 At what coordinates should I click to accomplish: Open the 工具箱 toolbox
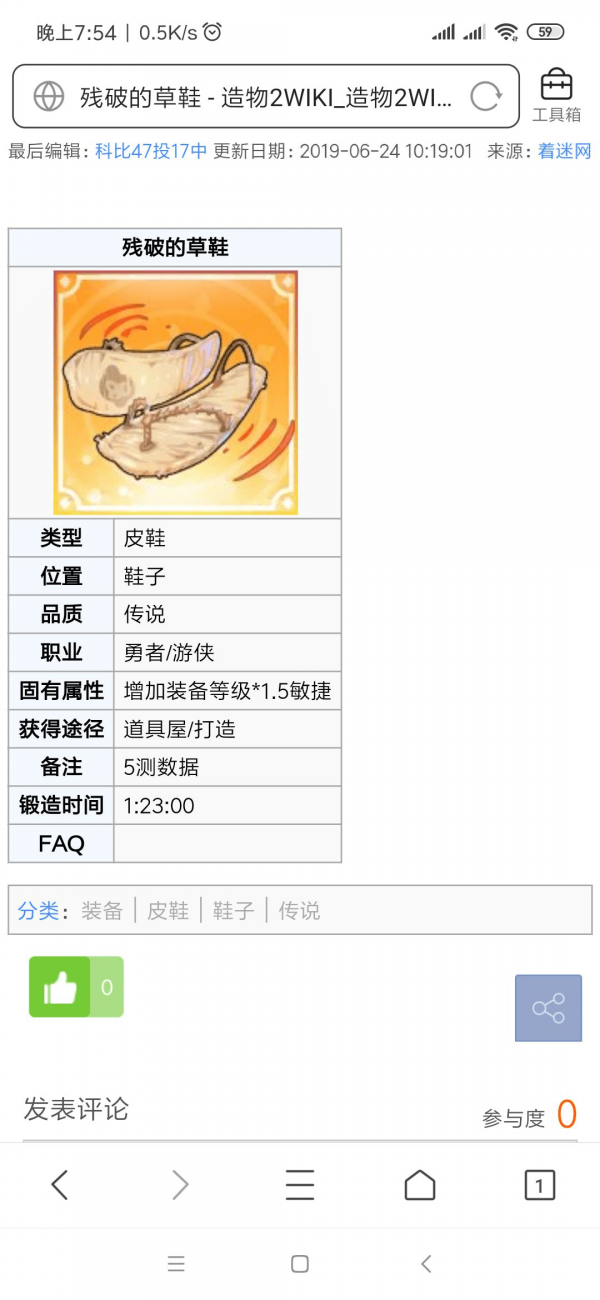pyautogui.click(x=556, y=96)
